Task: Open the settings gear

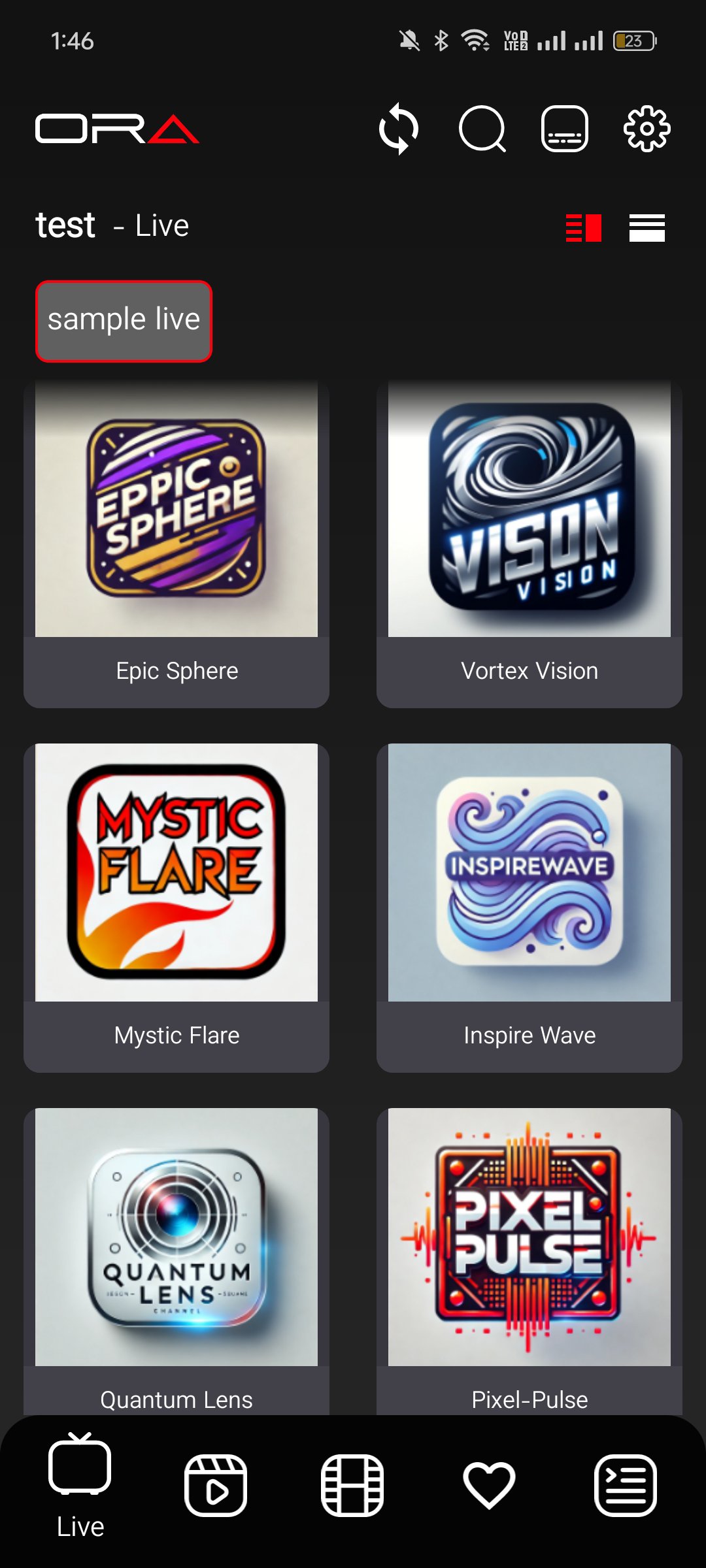Action: pos(647,129)
